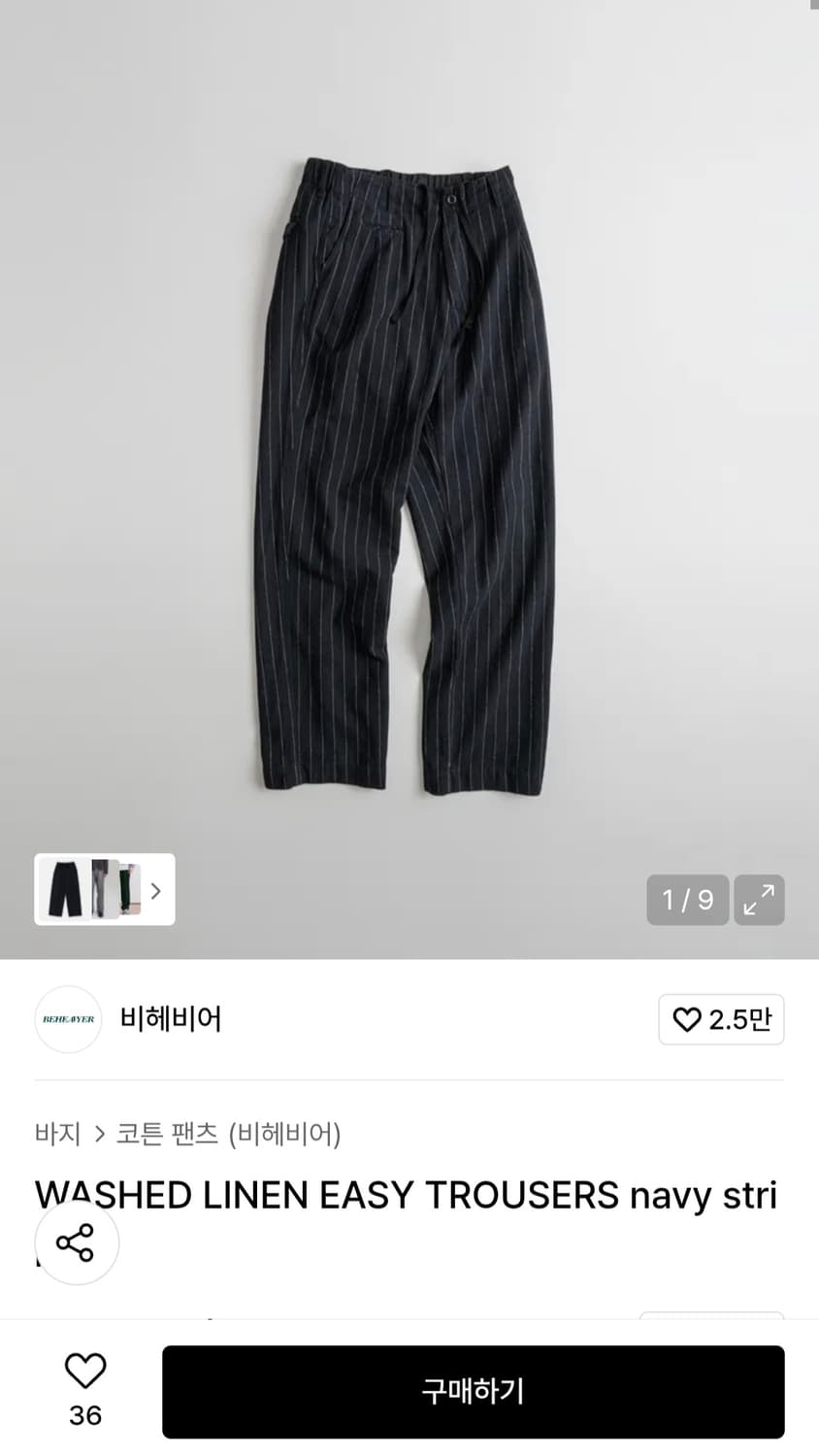The image size is (819, 1456).
Task: Expand the truncated product title text
Action: coord(408,1194)
